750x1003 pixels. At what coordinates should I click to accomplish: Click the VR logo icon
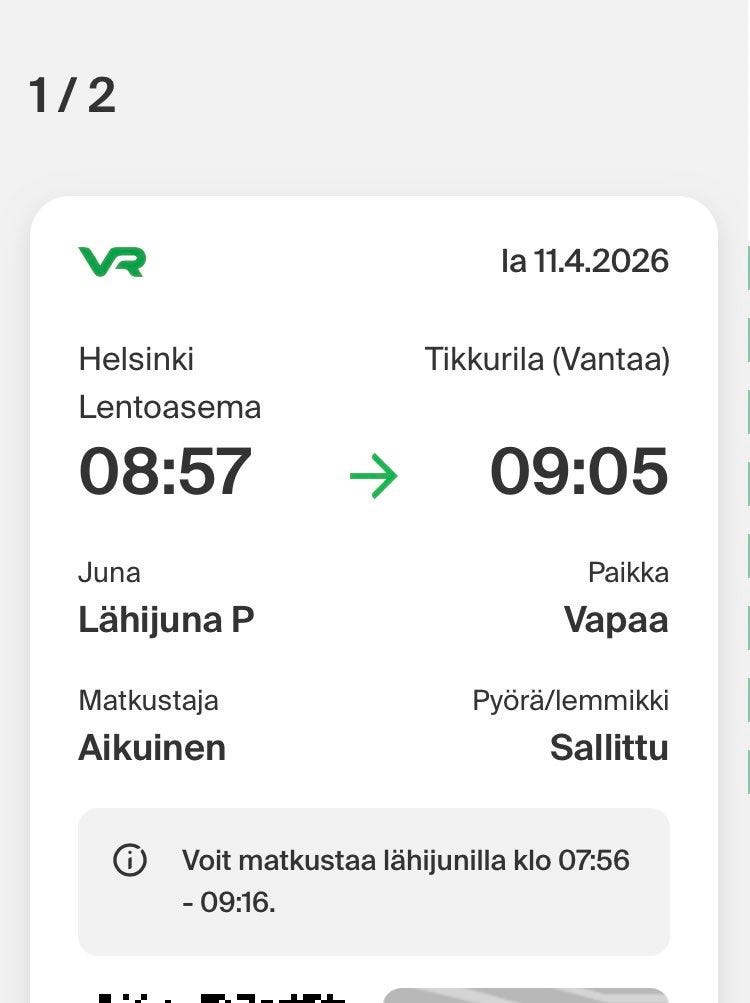point(112,260)
